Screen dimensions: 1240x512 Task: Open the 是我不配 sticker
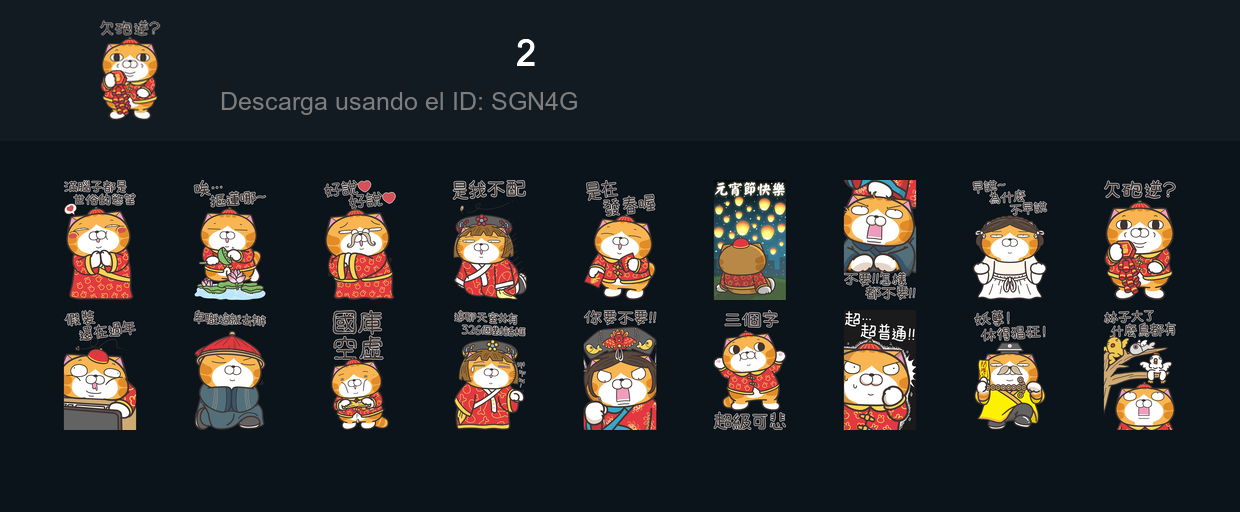click(x=490, y=240)
